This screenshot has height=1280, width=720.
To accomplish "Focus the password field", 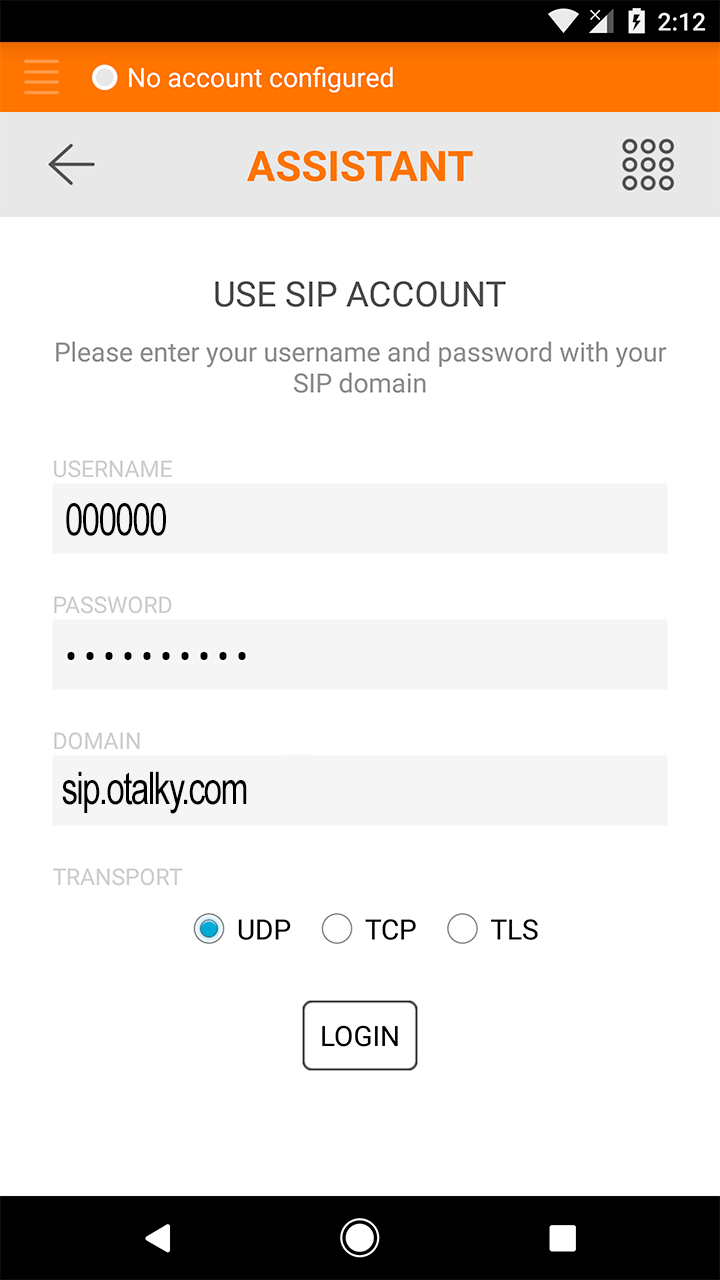I will (x=360, y=654).
